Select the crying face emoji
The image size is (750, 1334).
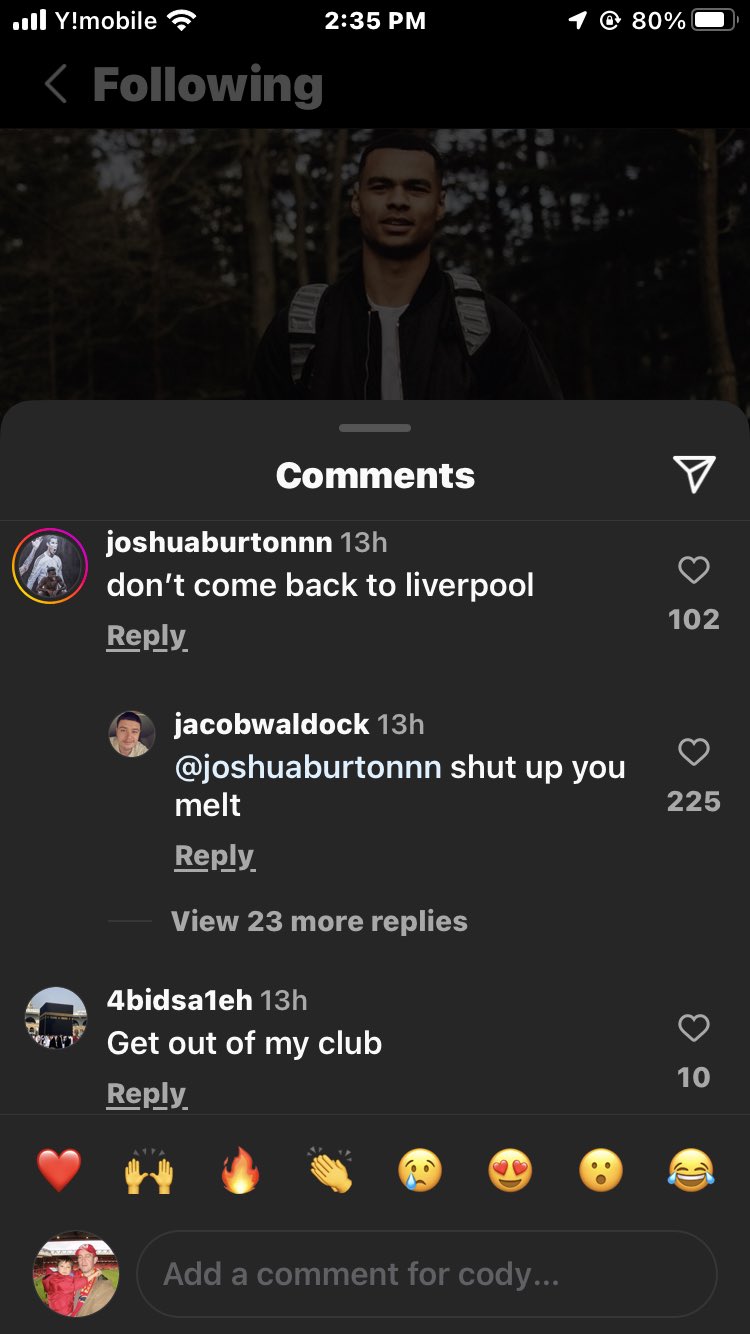click(420, 1170)
